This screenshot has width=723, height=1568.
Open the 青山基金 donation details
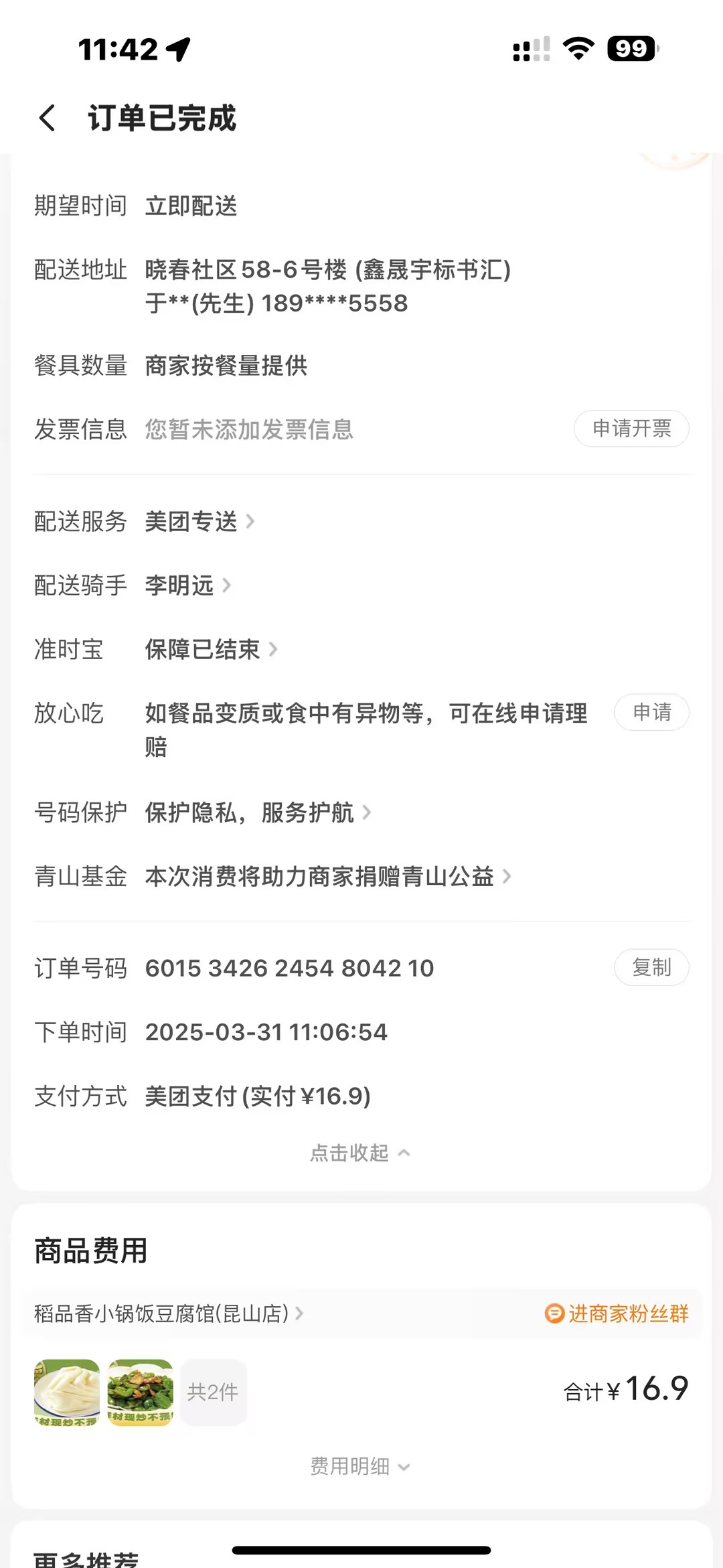point(327,876)
